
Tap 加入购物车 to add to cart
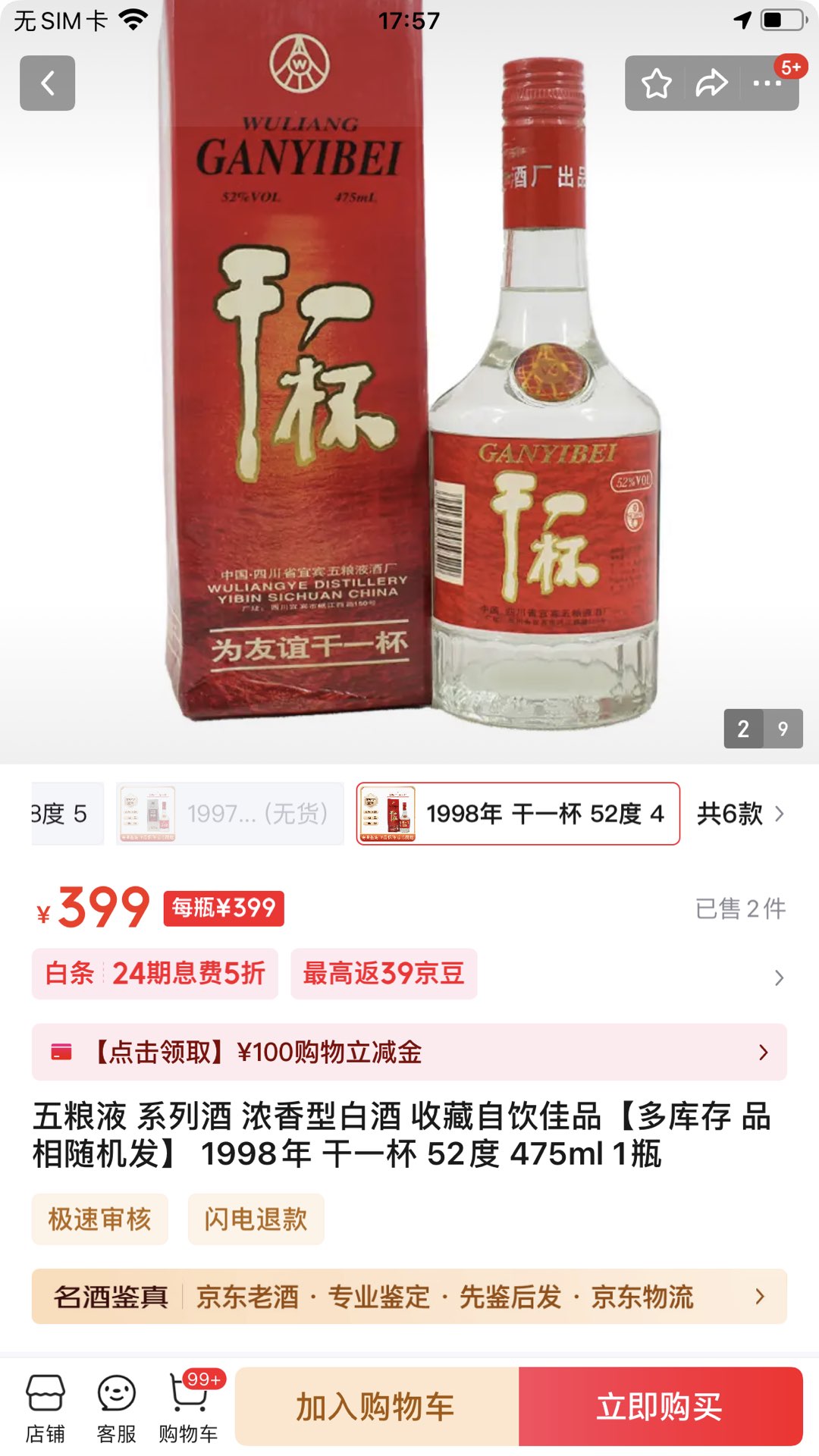point(376,1407)
